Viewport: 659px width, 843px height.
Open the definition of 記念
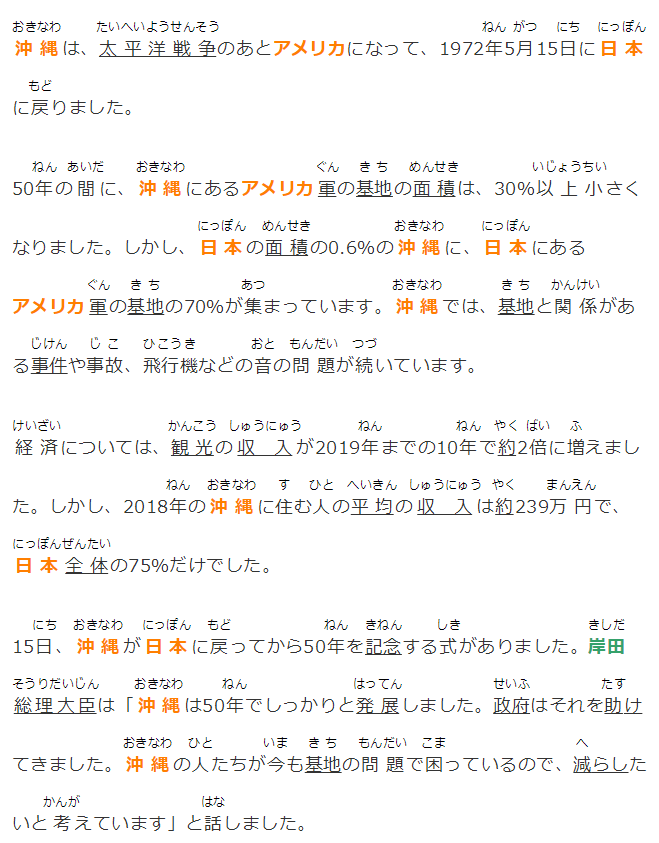coord(383,646)
